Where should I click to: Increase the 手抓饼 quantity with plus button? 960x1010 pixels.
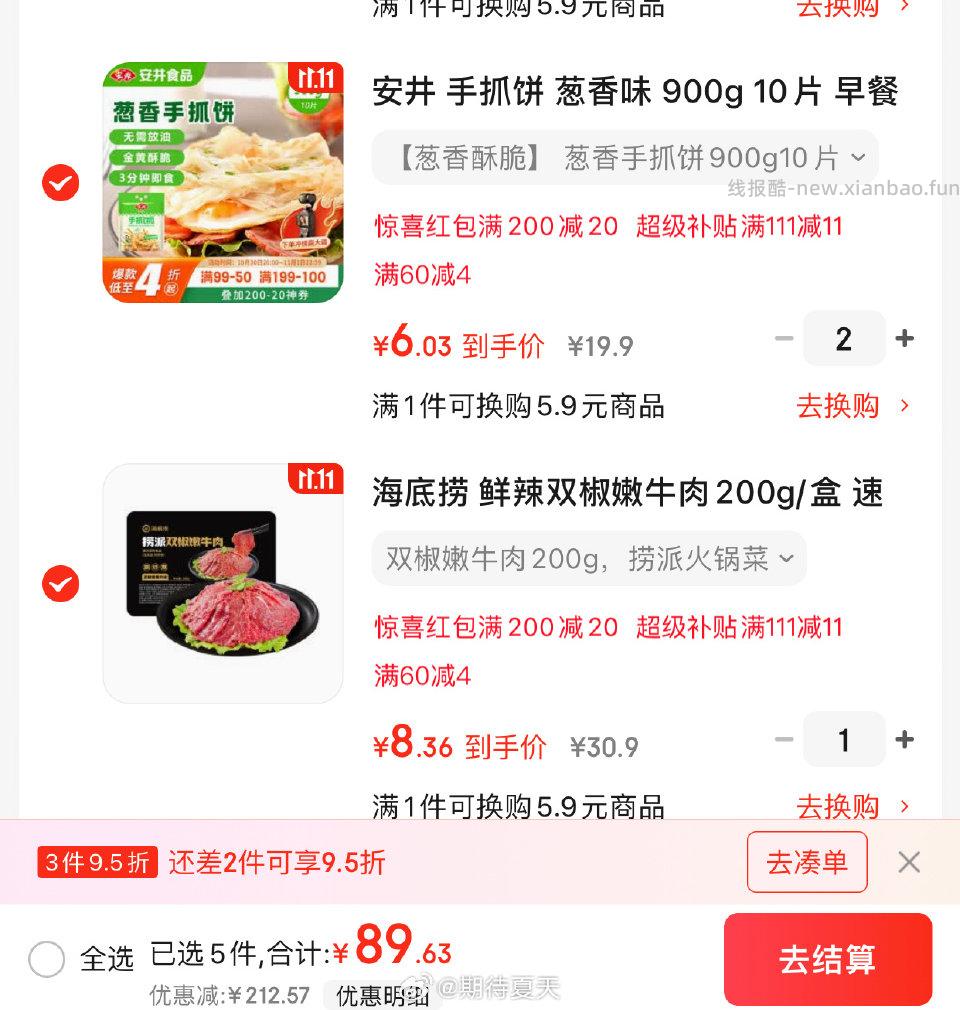(x=904, y=339)
